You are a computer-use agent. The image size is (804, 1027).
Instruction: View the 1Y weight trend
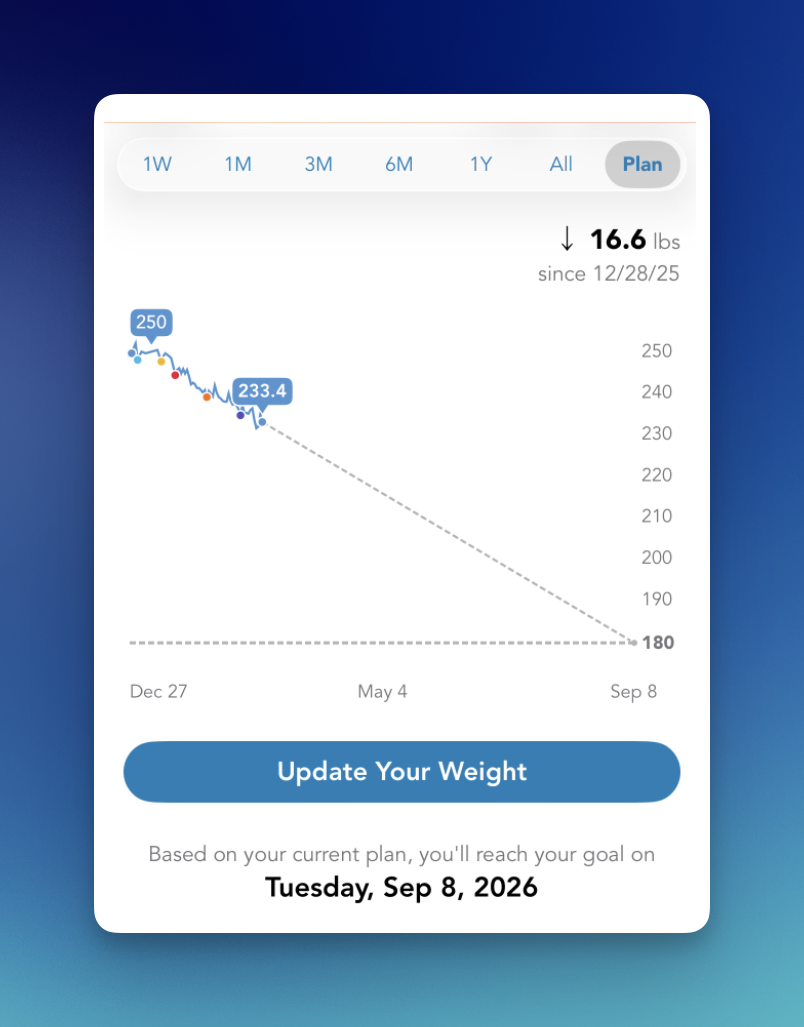[481, 164]
